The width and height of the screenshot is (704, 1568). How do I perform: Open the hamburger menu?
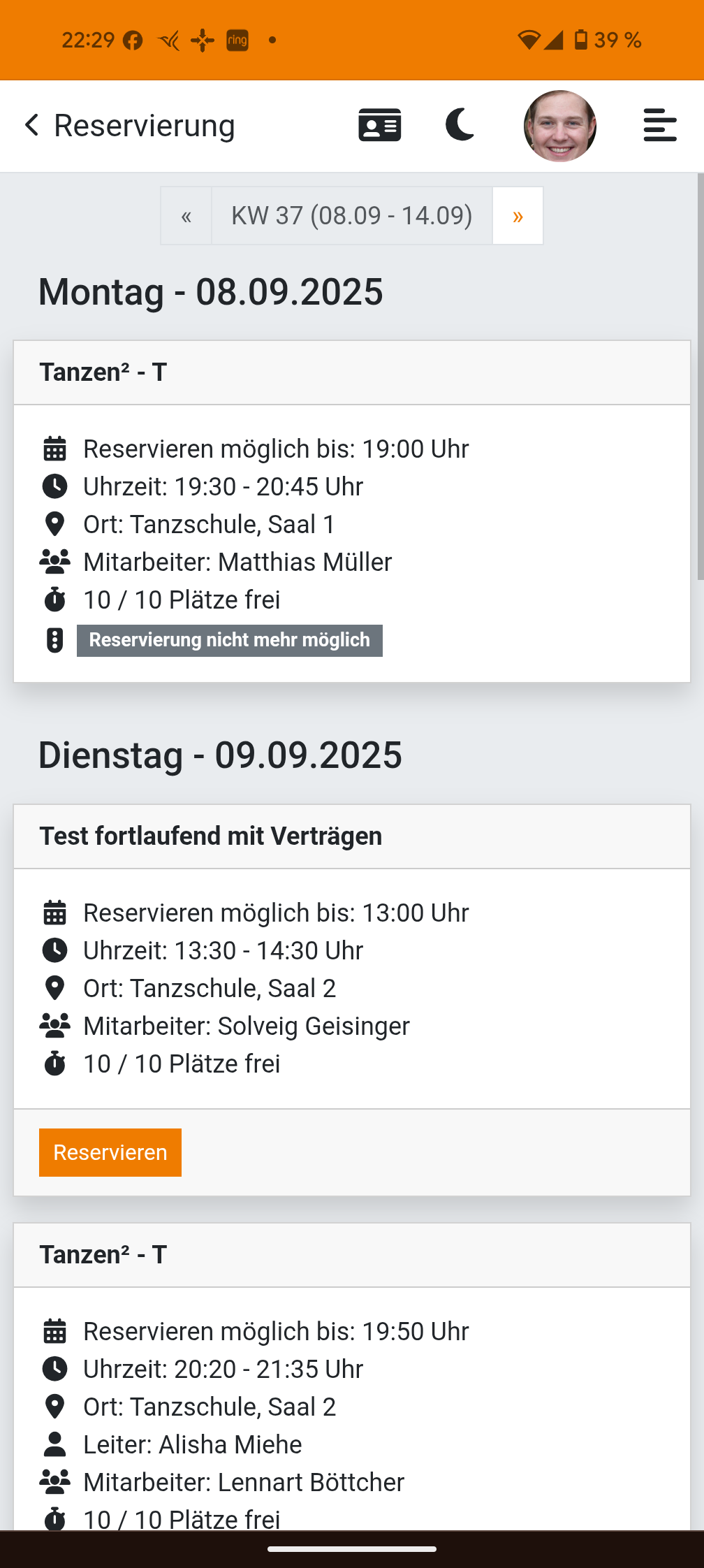pos(660,126)
